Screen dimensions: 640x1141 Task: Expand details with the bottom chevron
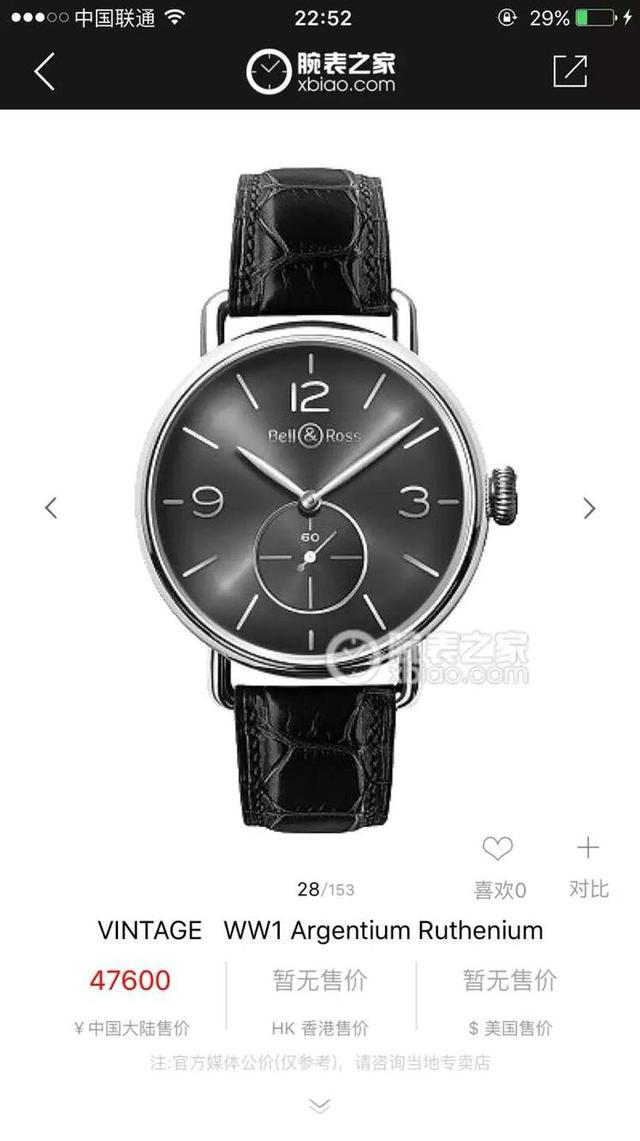click(319, 1105)
